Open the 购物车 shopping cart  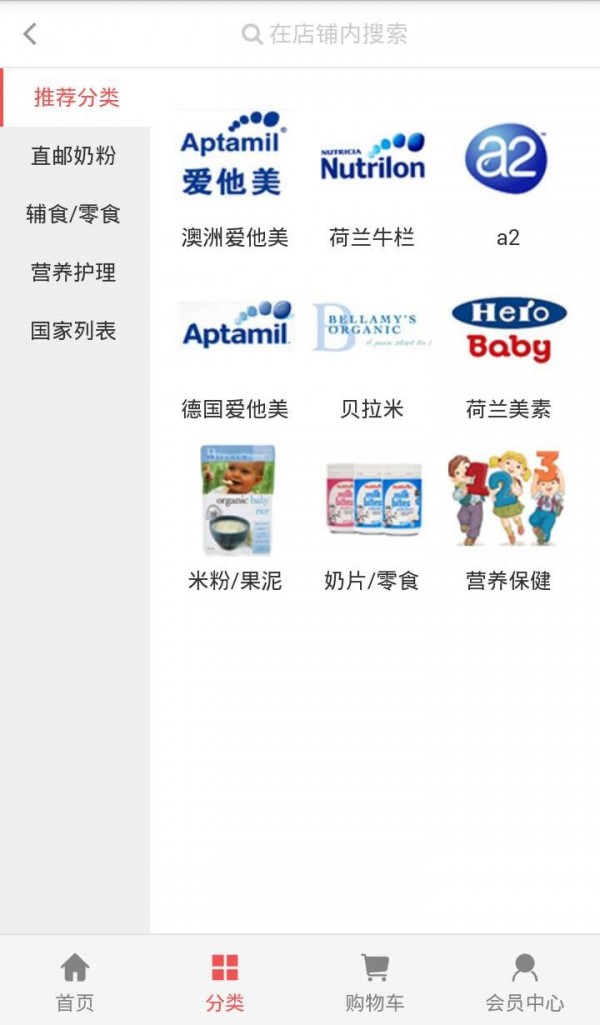point(375,982)
